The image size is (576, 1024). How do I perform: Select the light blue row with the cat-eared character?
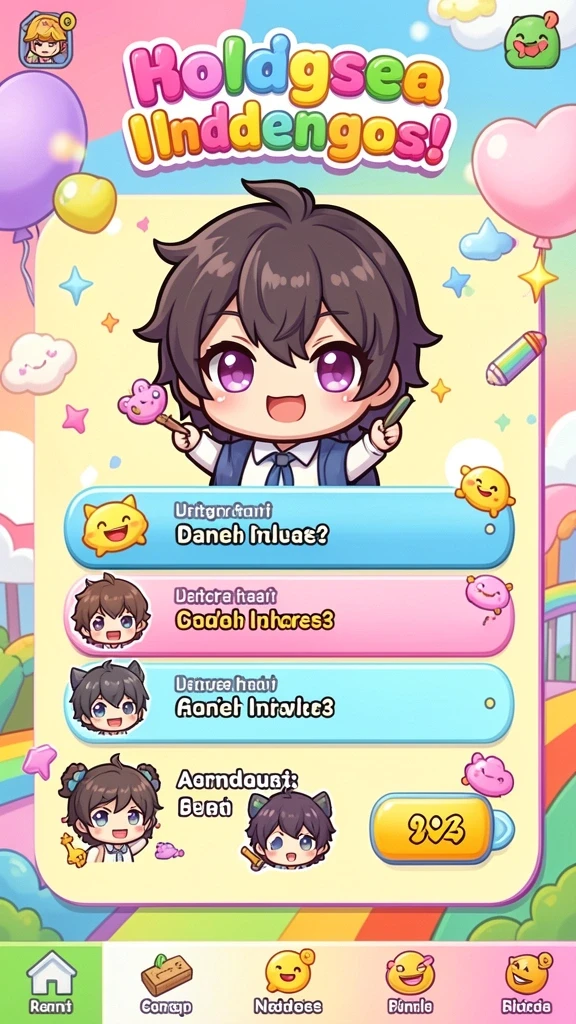point(289,703)
